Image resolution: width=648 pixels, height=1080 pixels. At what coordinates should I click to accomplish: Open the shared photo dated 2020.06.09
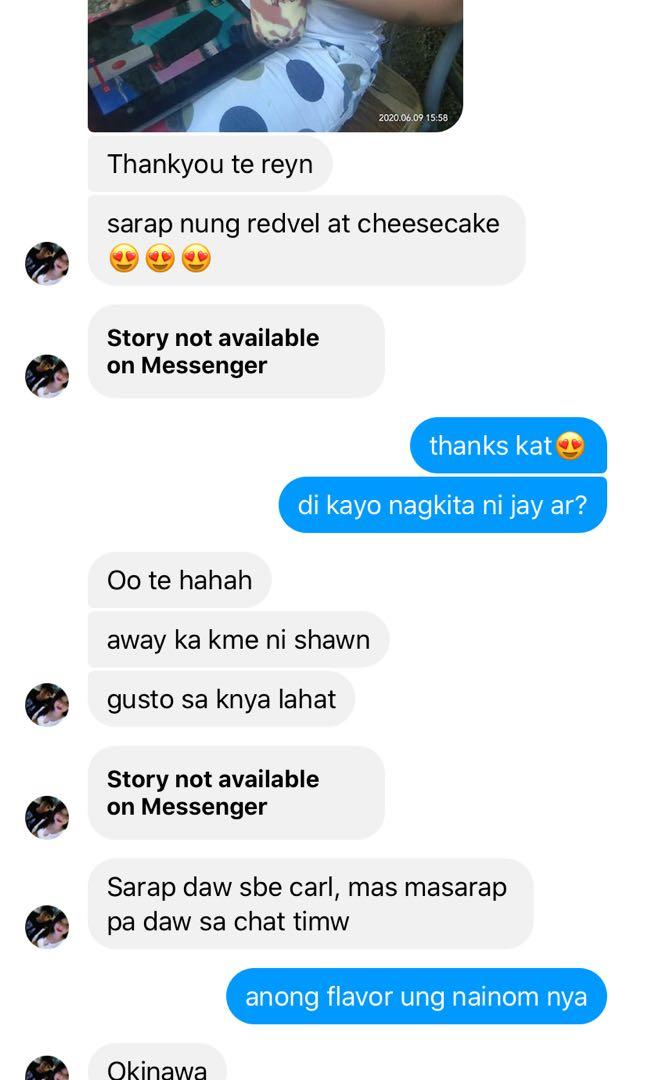coord(275,66)
